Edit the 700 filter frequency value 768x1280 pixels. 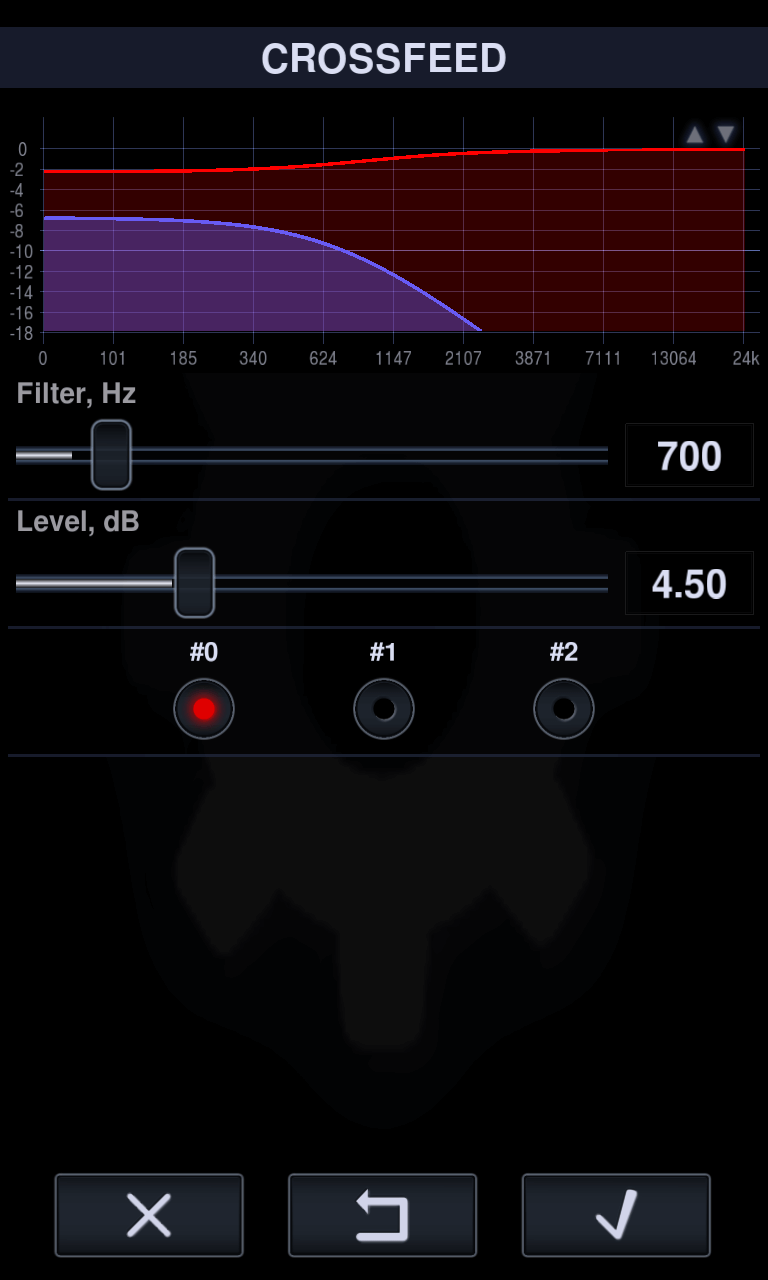tap(689, 456)
